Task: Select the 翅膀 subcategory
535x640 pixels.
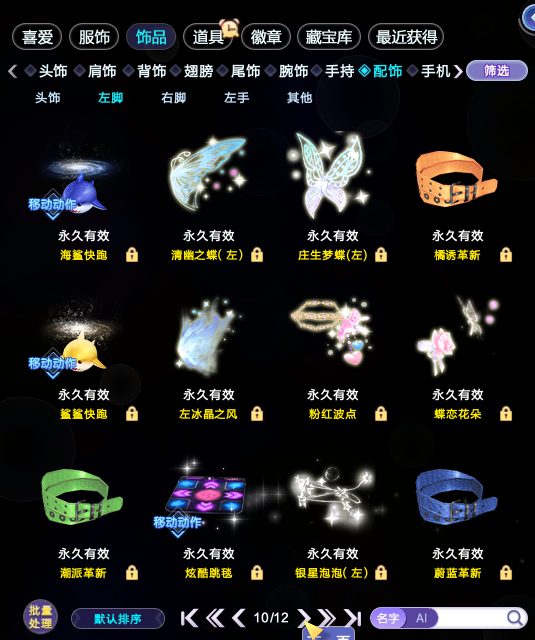Action: tap(198, 71)
